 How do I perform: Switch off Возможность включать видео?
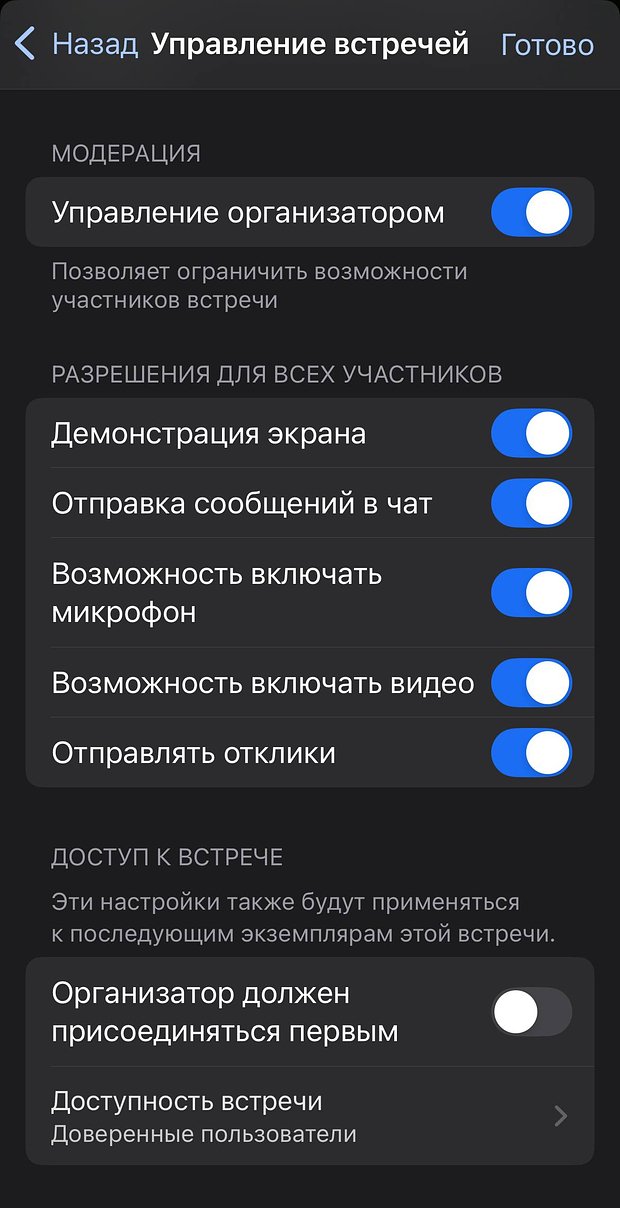tap(531, 683)
